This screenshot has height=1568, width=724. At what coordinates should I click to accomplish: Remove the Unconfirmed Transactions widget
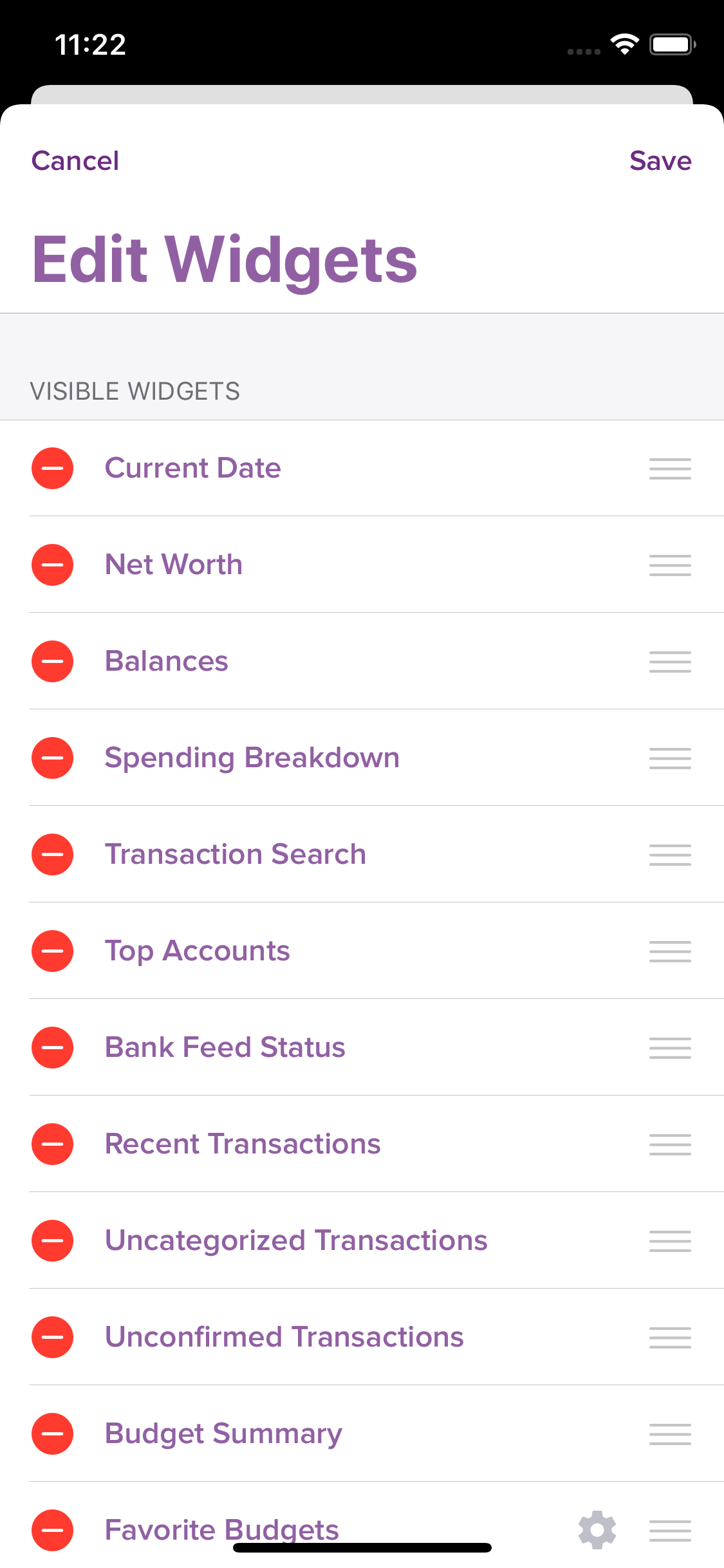[x=52, y=1337]
